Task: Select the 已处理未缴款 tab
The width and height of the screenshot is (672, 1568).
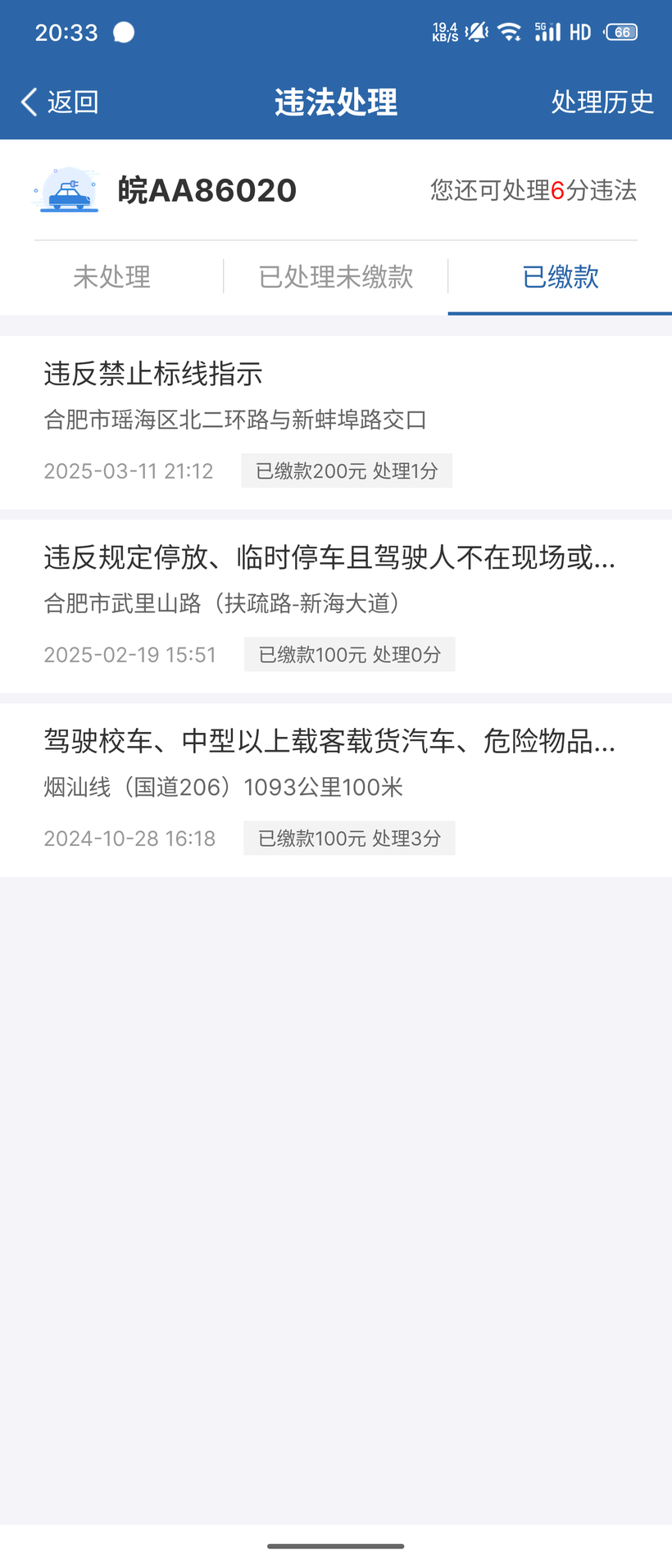Action: (x=336, y=277)
